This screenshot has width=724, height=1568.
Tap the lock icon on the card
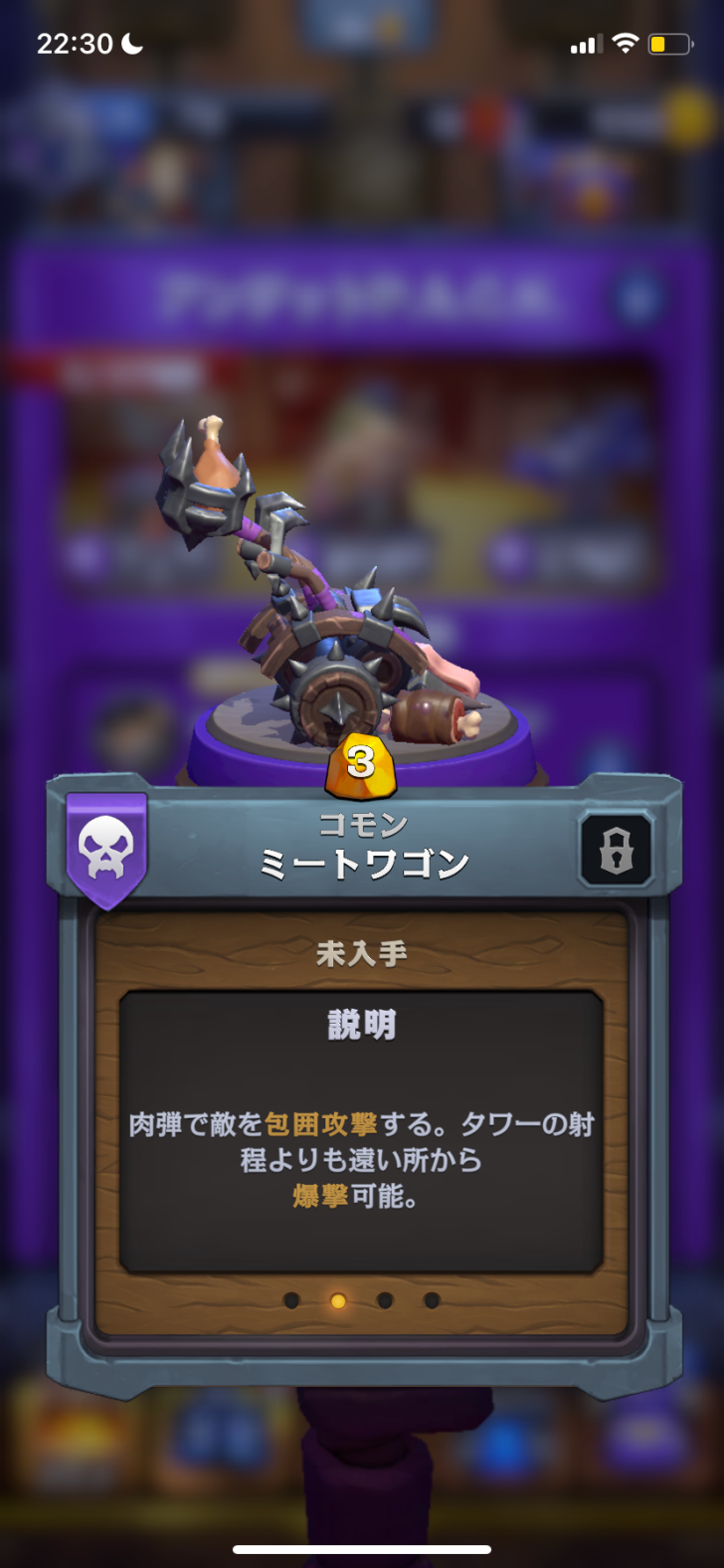[616, 849]
